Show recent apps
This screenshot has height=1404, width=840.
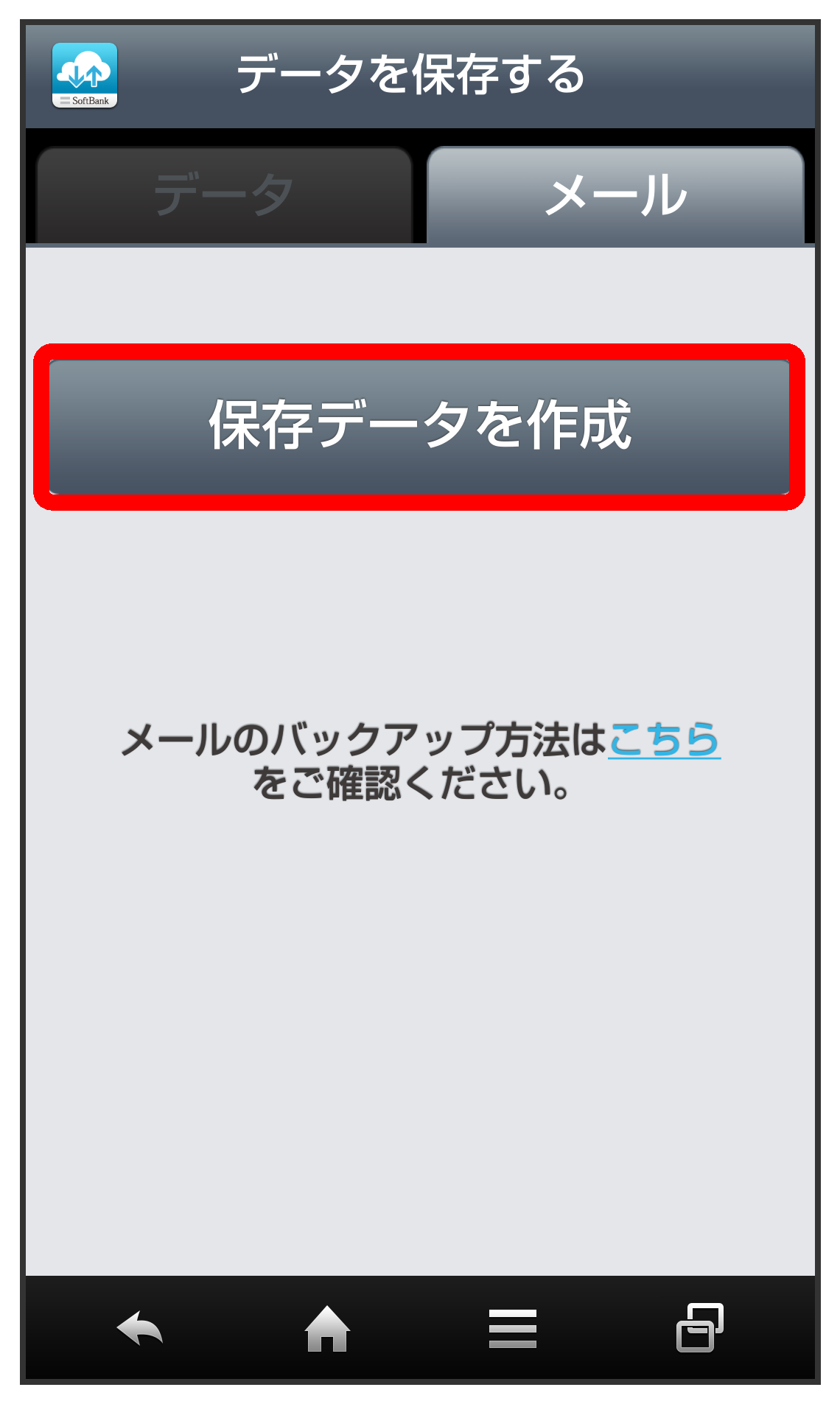(699, 1328)
